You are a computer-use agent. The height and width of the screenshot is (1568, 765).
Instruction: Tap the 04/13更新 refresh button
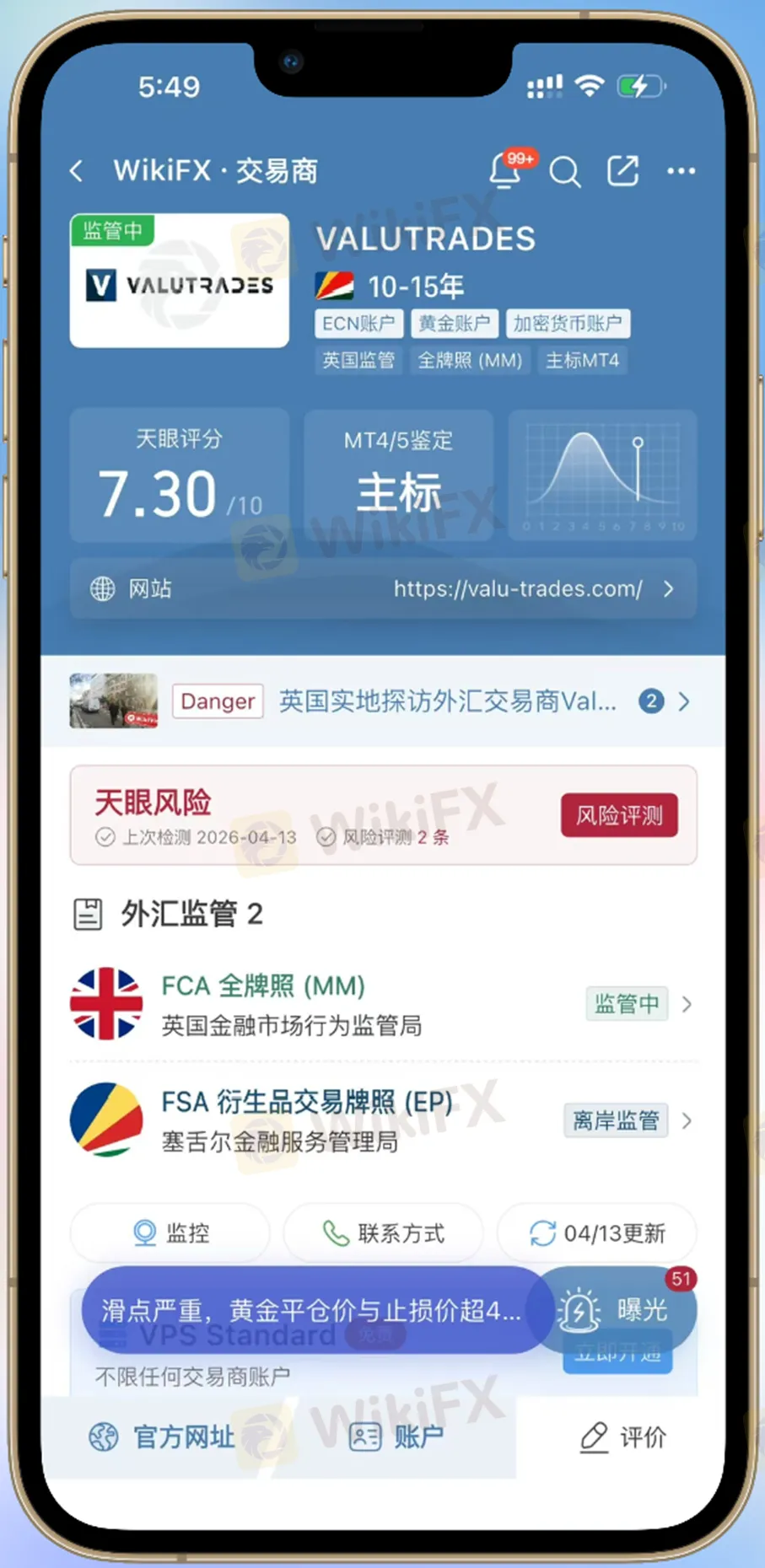(x=597, y=1233)
